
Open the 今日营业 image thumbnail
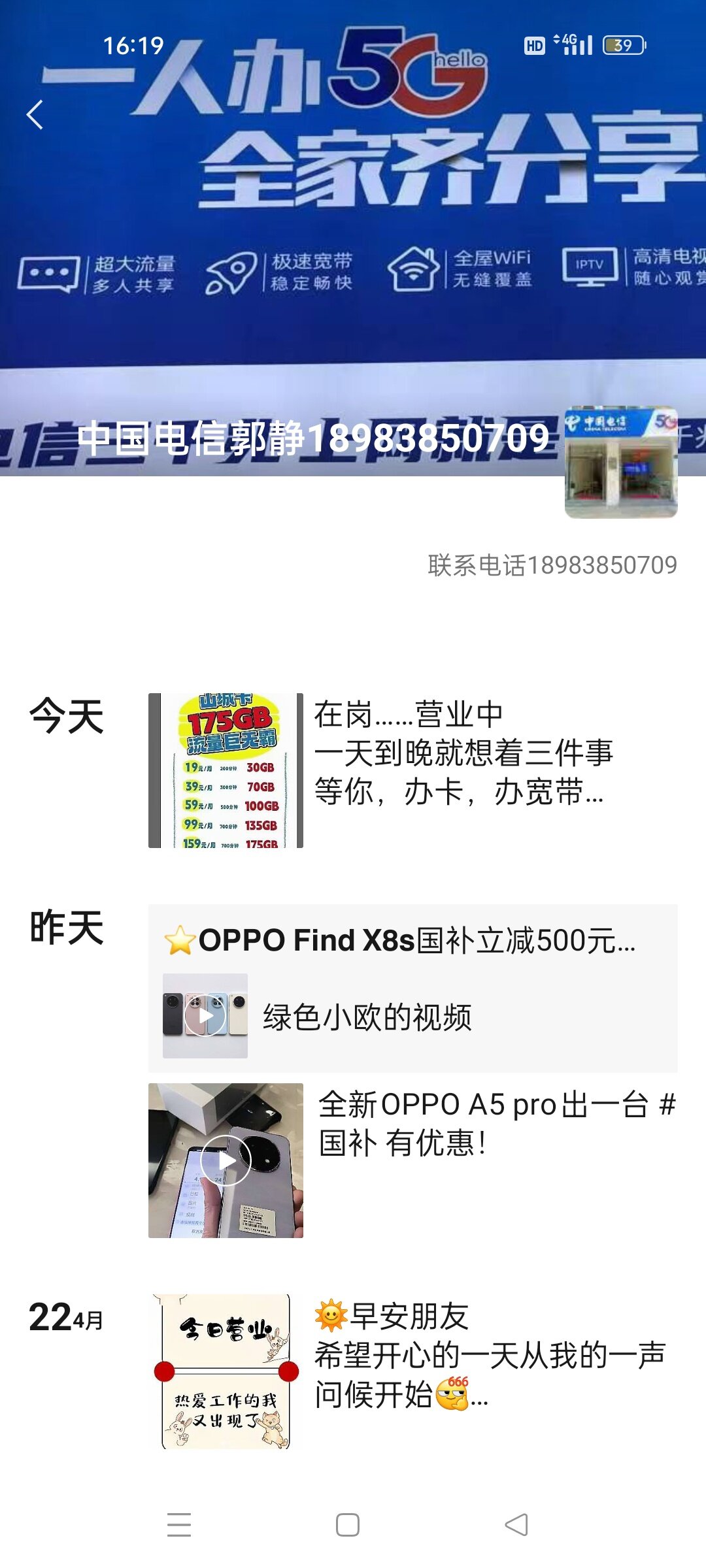tap(226, 1371)
